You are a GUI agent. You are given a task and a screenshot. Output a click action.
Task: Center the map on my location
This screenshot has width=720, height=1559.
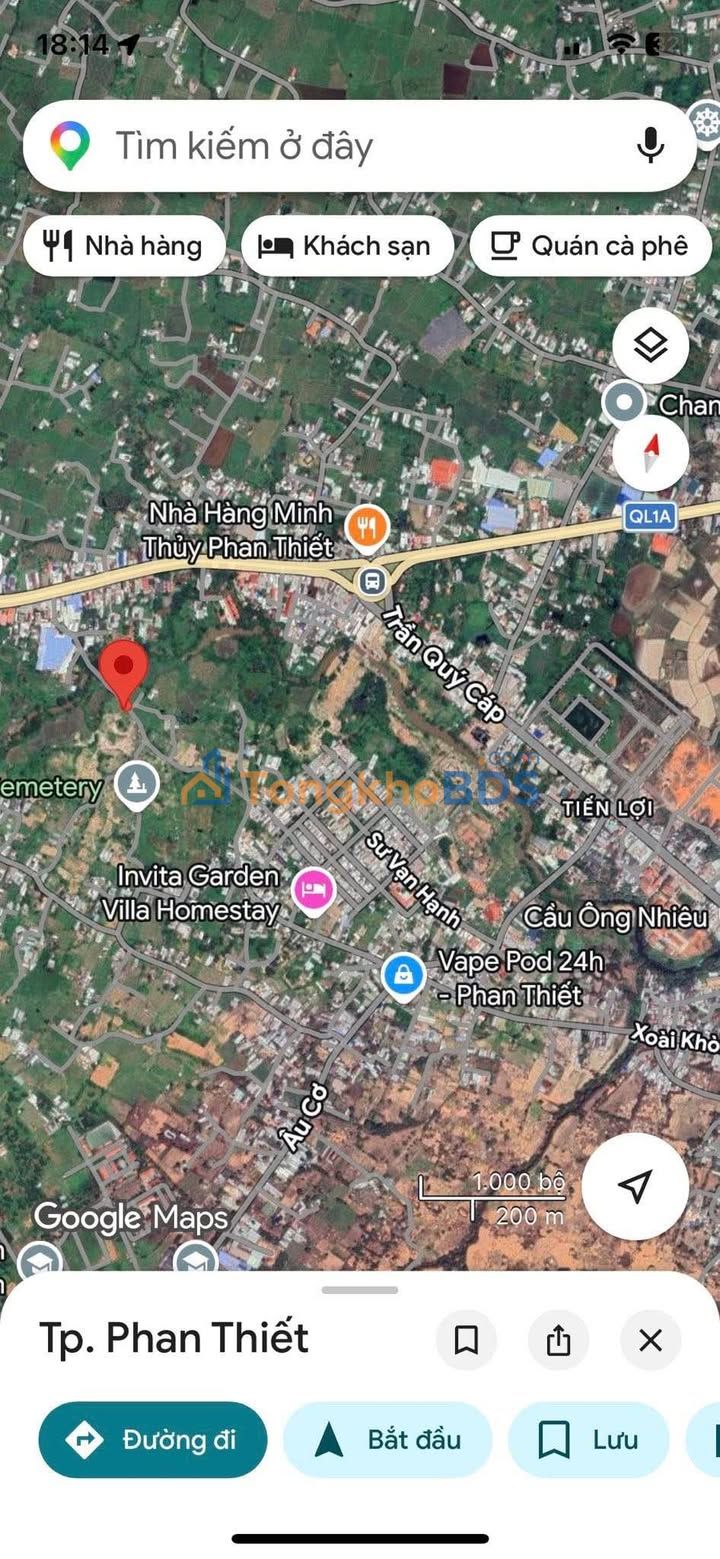[x=634, y=1186]
